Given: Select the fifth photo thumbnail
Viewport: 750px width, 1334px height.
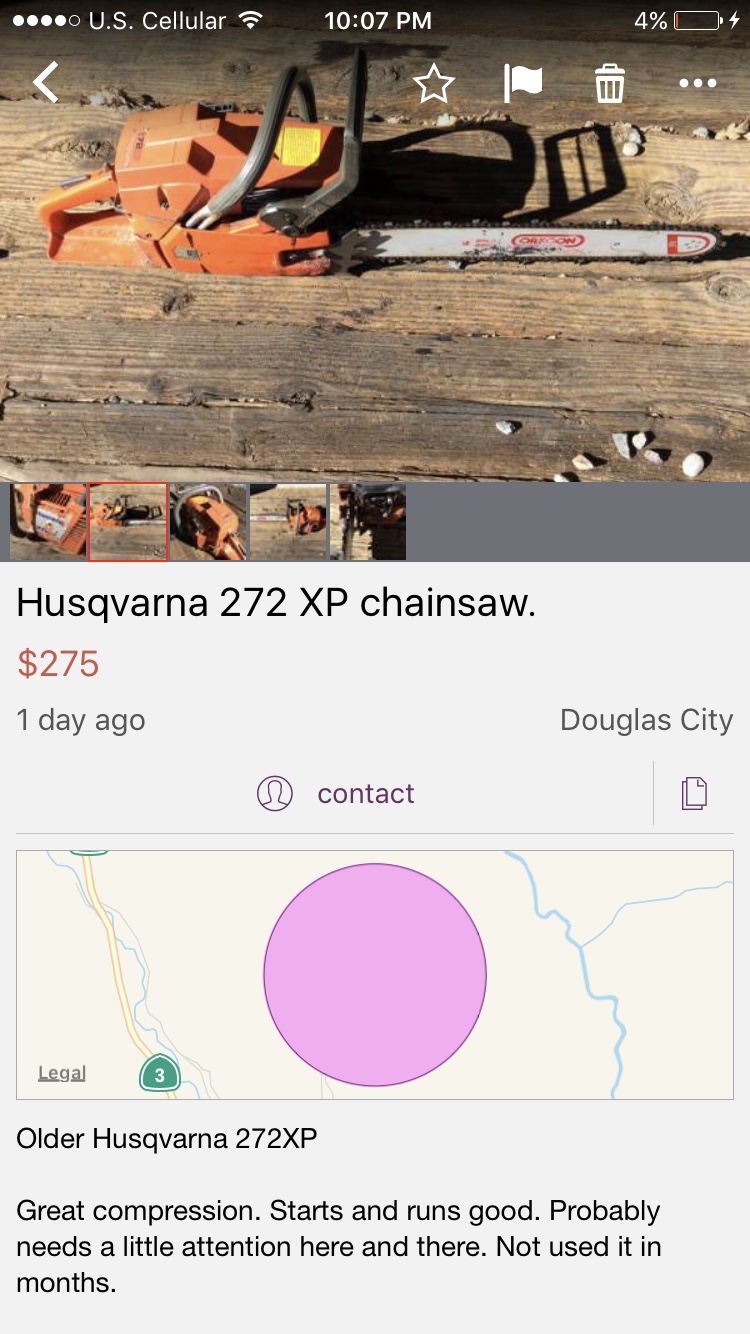Looking at the screenshot, I should [x=368, y=522].
